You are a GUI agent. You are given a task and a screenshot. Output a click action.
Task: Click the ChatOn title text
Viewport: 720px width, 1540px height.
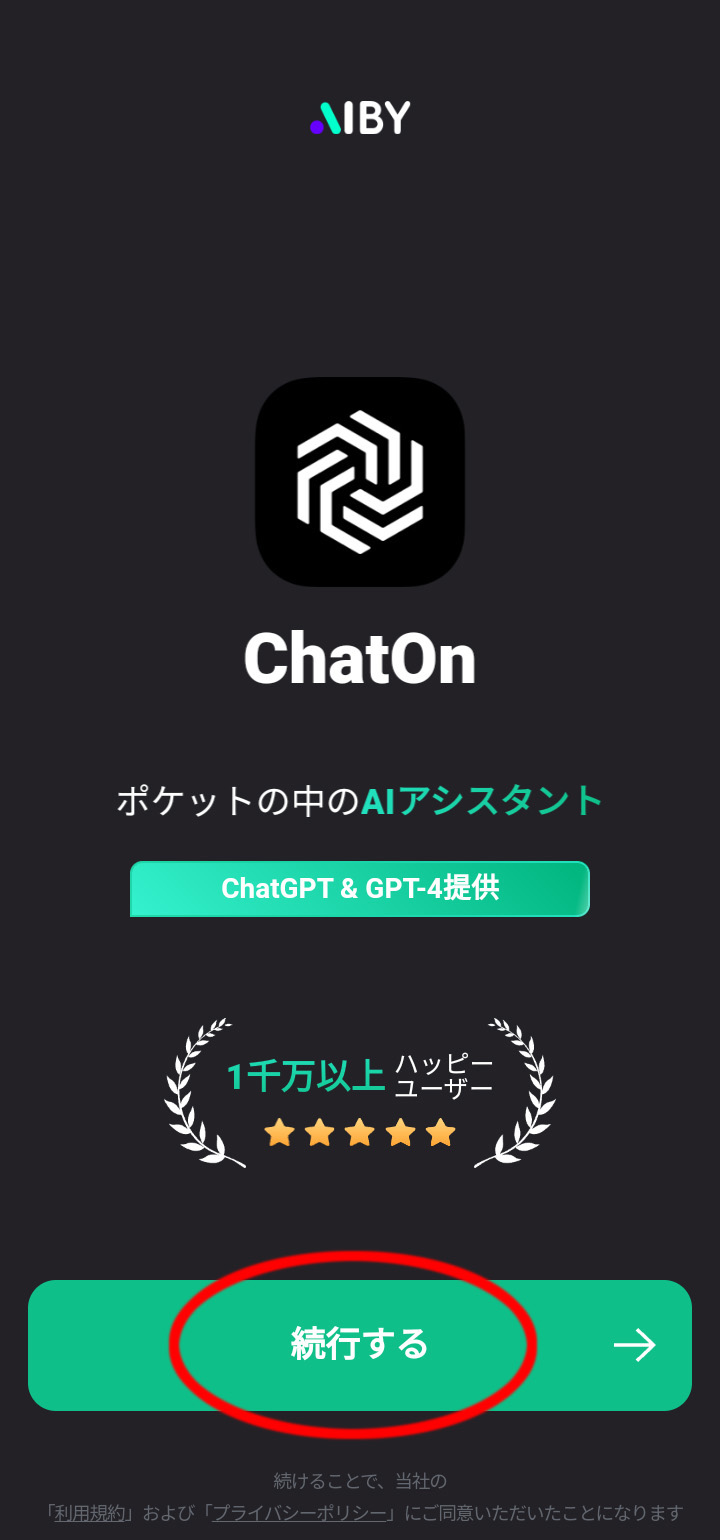360,660
